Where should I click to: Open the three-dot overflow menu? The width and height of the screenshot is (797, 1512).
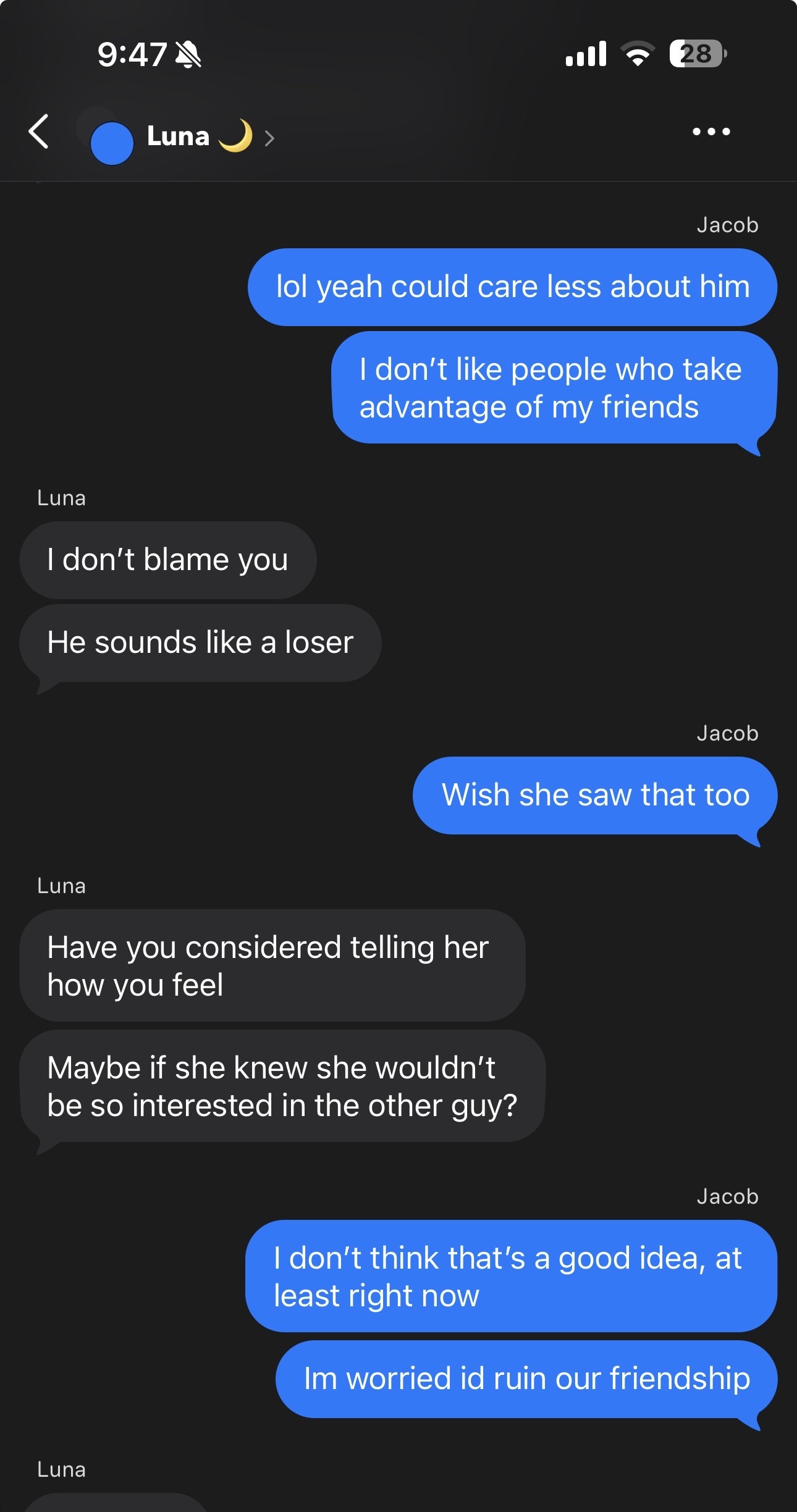[x=711, y=132]
